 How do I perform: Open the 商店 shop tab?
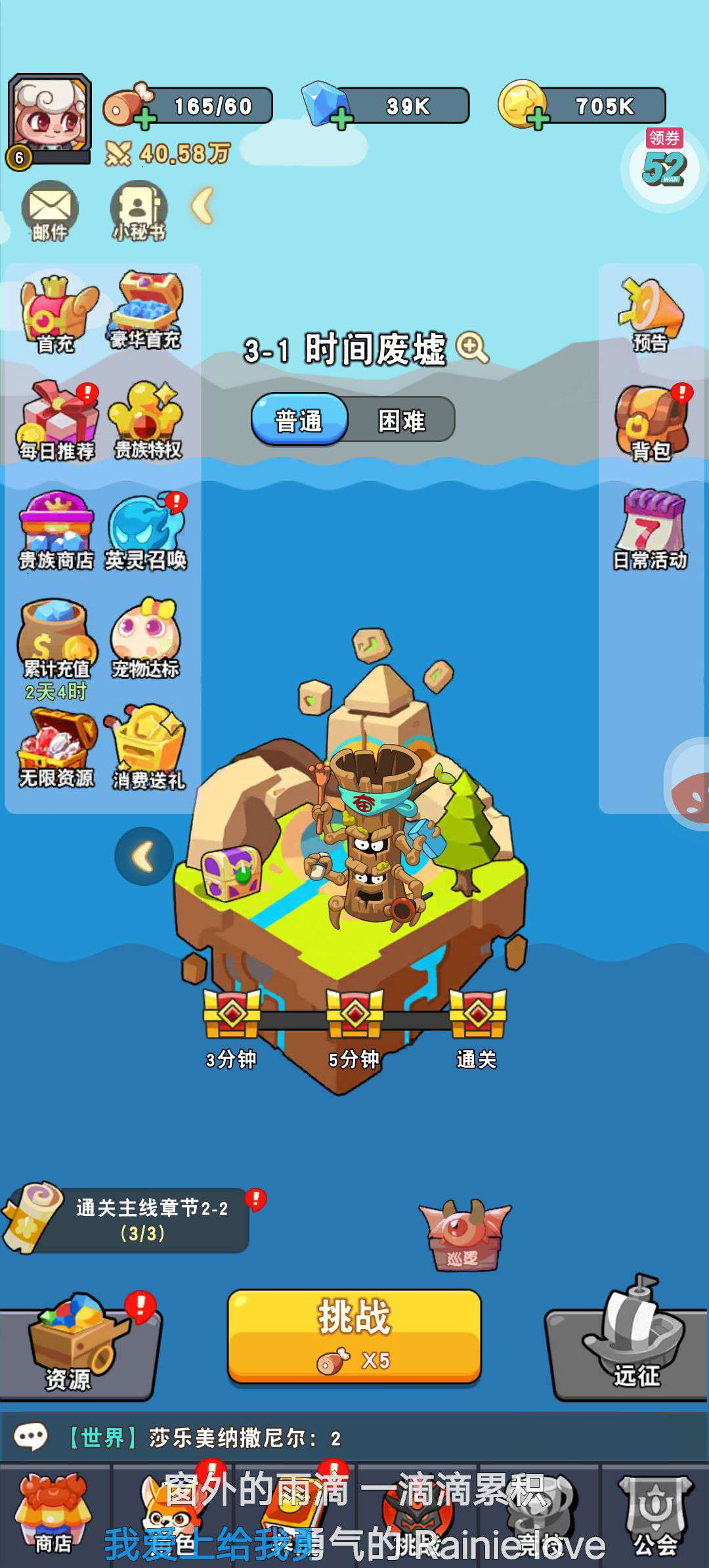pyautogui.click(x=54, y=1517)
